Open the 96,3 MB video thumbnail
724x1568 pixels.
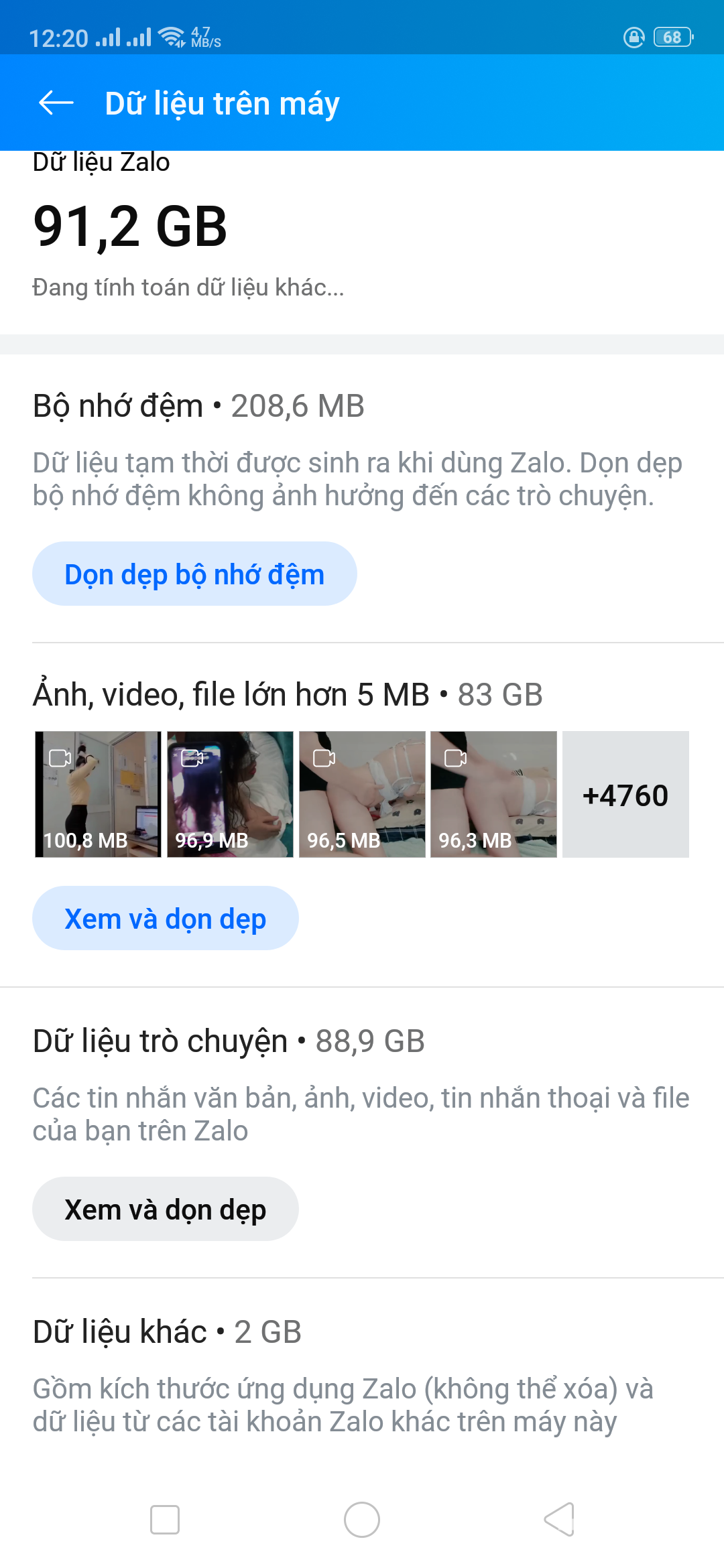click(493, 794)
